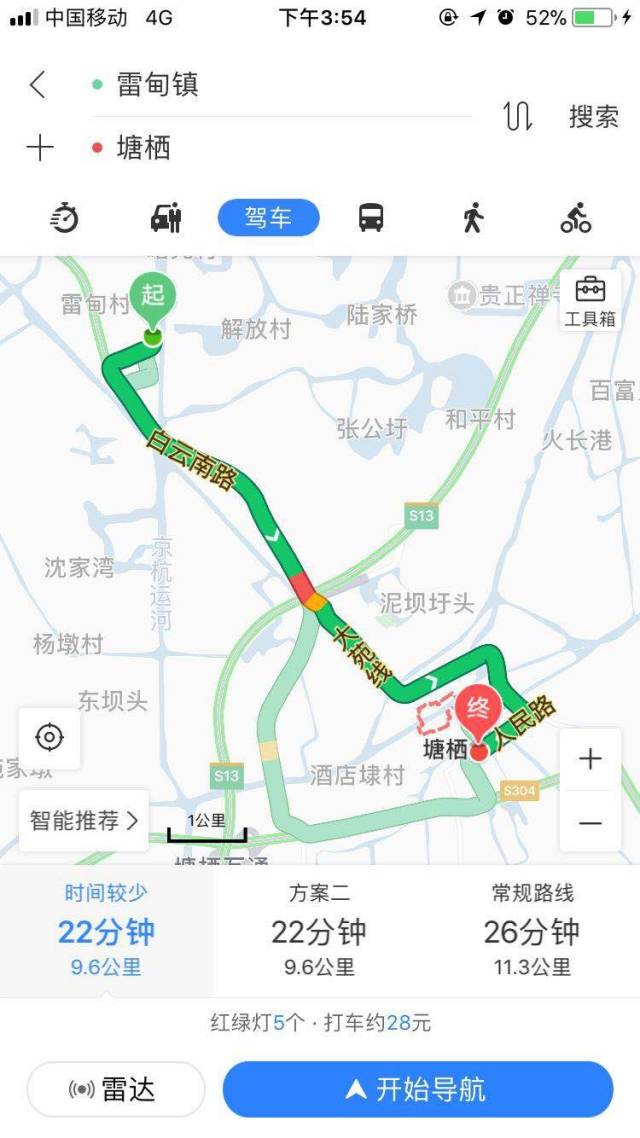The width and height of the screenshot is (640, 1138).
Task: Switch to the cycling mode
Action: click(x=576, y=217)
